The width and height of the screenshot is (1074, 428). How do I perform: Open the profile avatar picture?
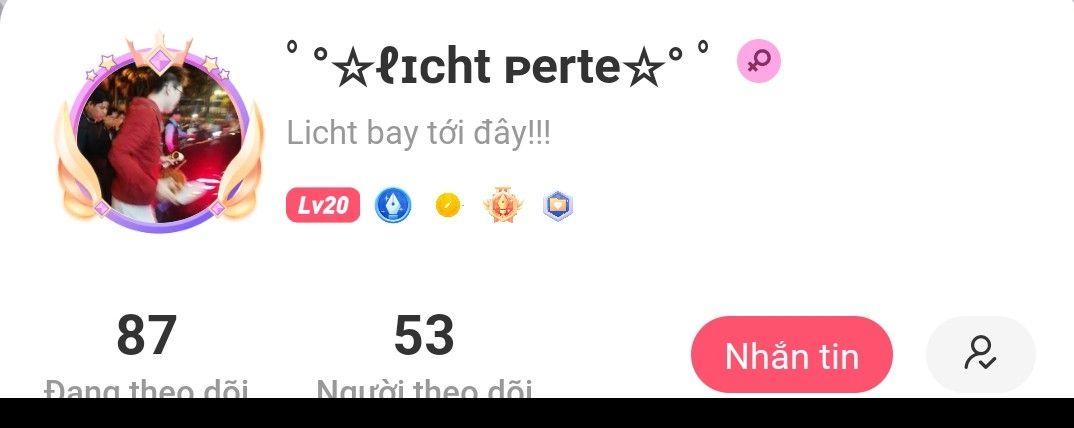point(159,135)
